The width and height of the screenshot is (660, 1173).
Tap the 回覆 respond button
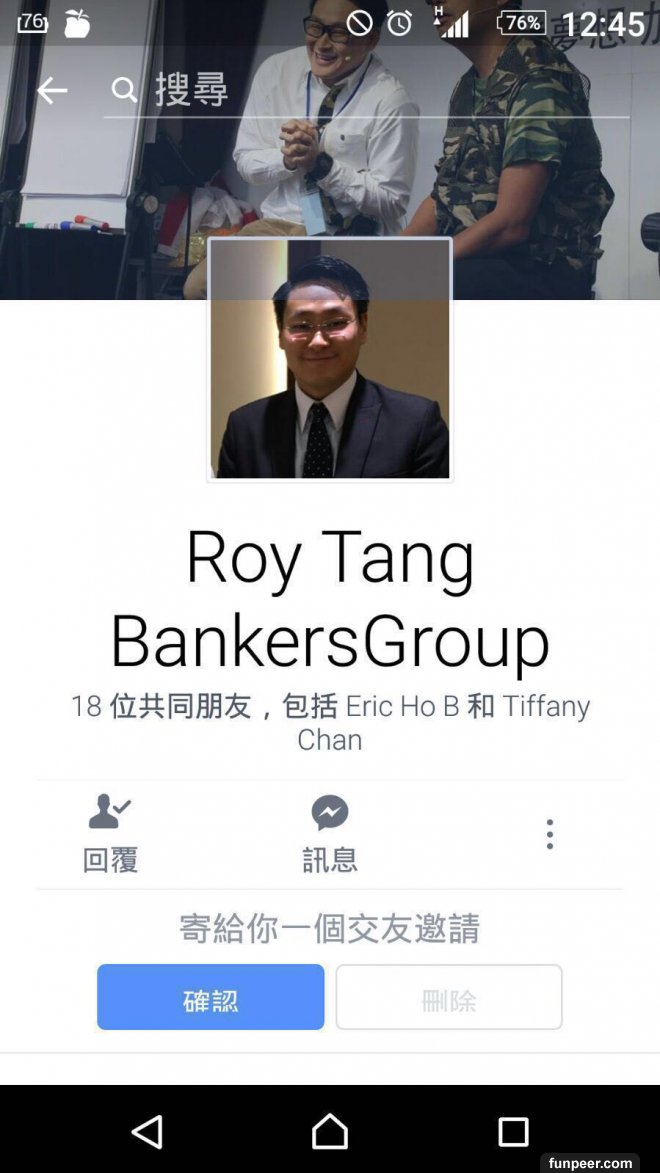110,833
